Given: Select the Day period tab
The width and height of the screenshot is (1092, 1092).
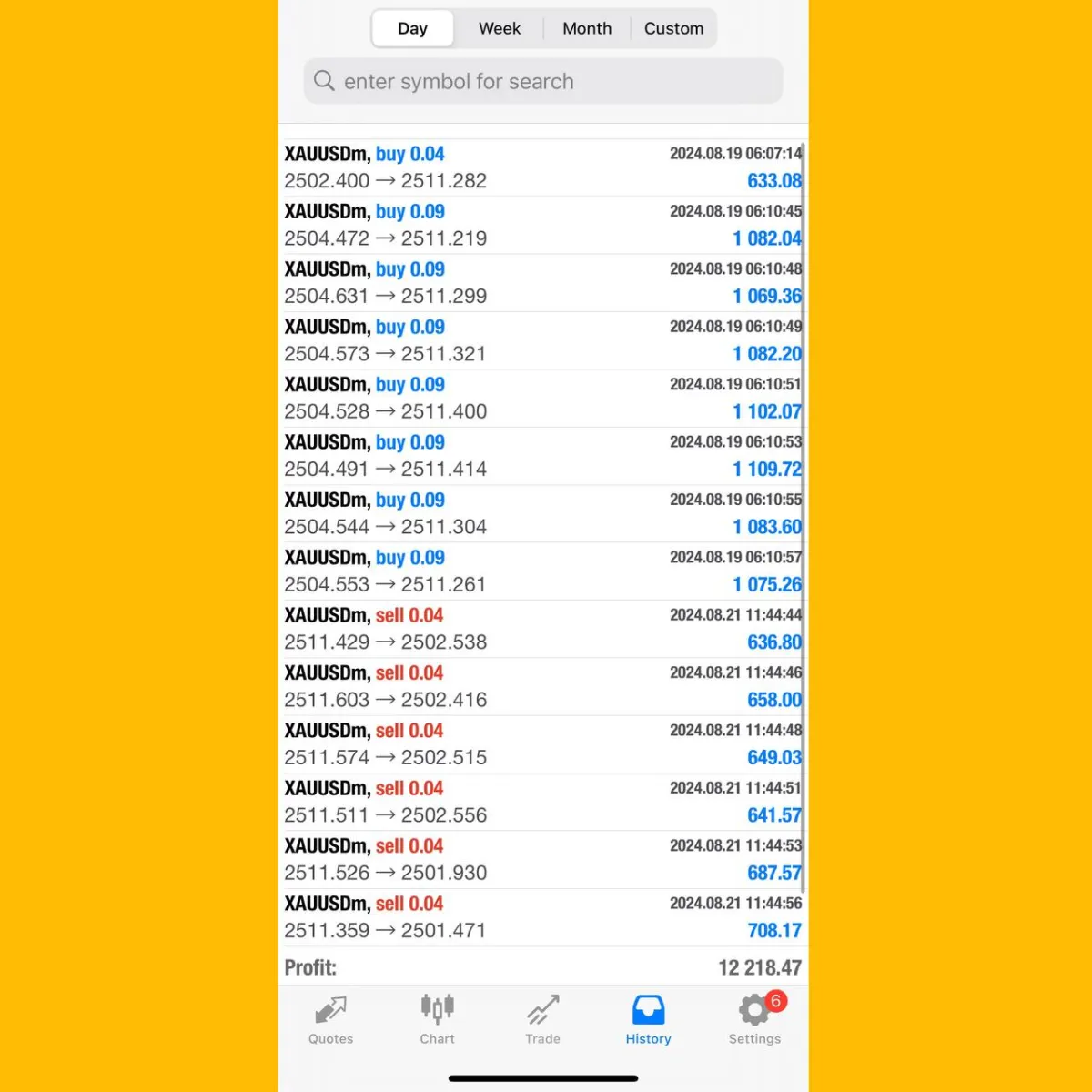Looking at the screenshot, I should [x=412, y=28].
